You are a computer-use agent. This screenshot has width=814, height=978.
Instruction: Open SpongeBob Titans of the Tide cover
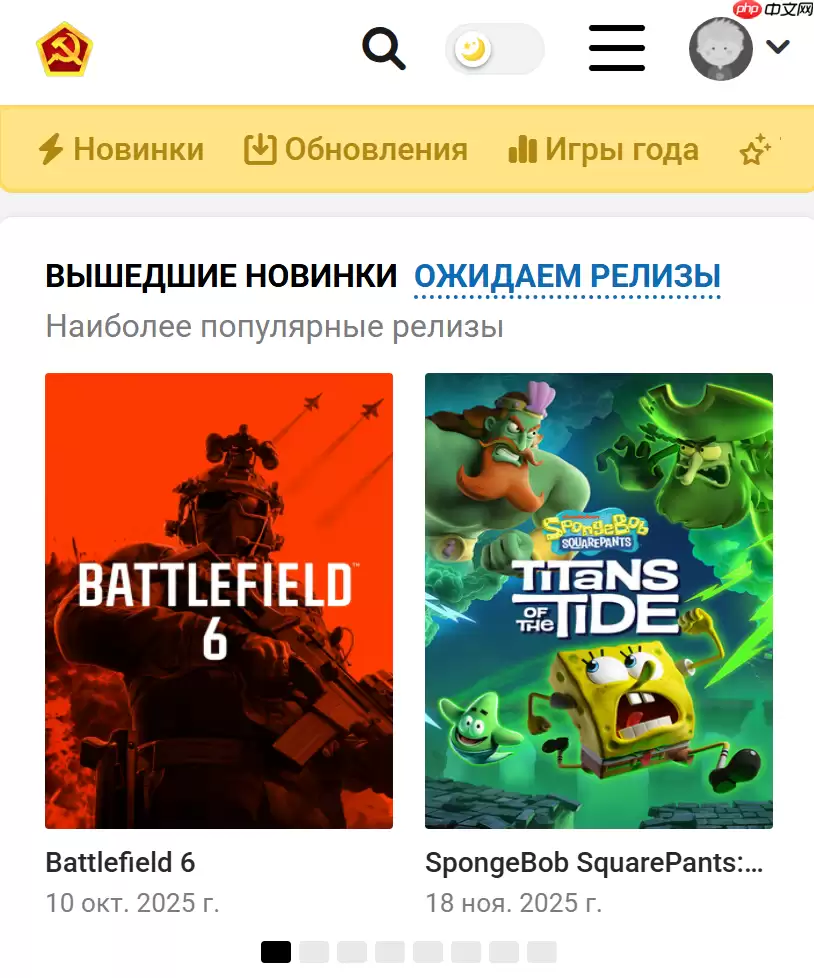coord(598,600)
